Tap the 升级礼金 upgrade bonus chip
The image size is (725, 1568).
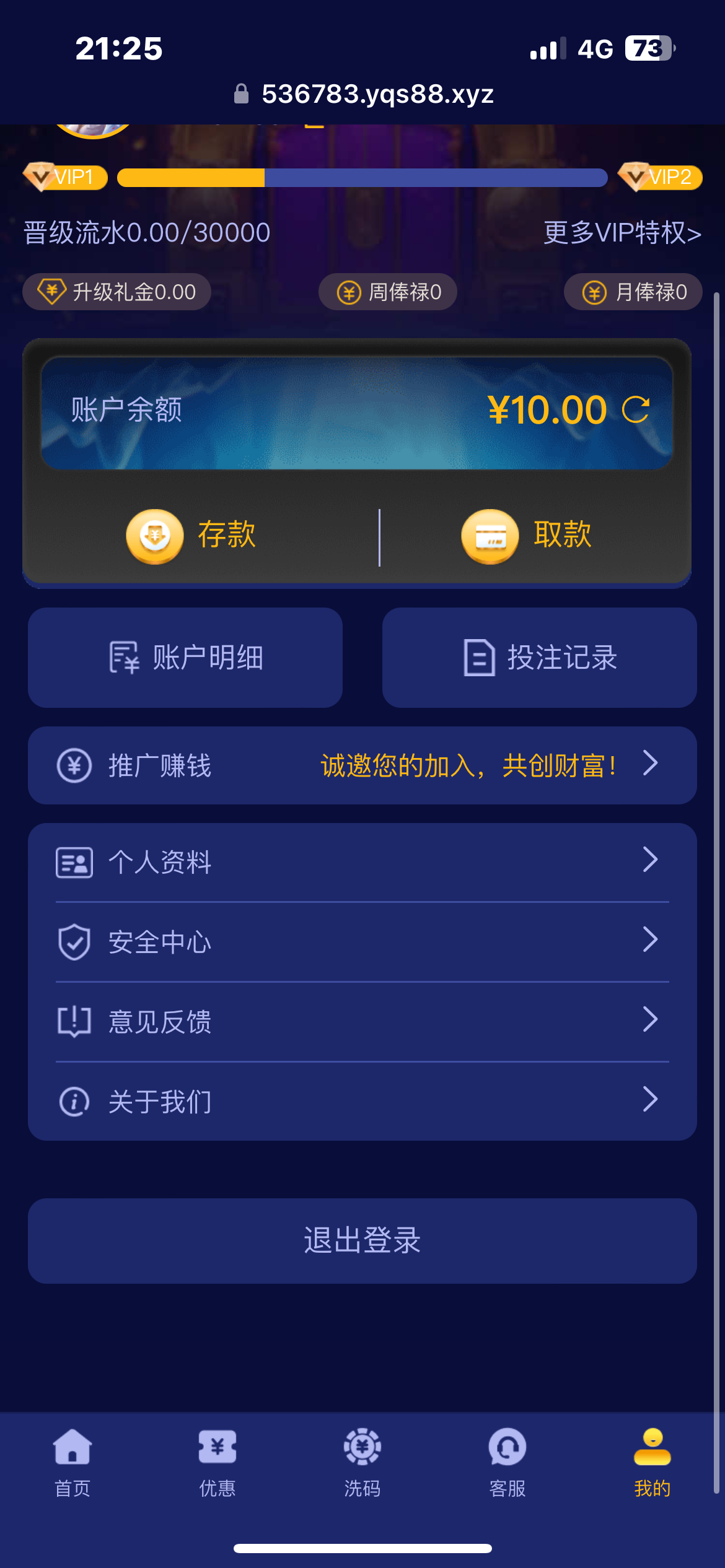coord(117,292)
